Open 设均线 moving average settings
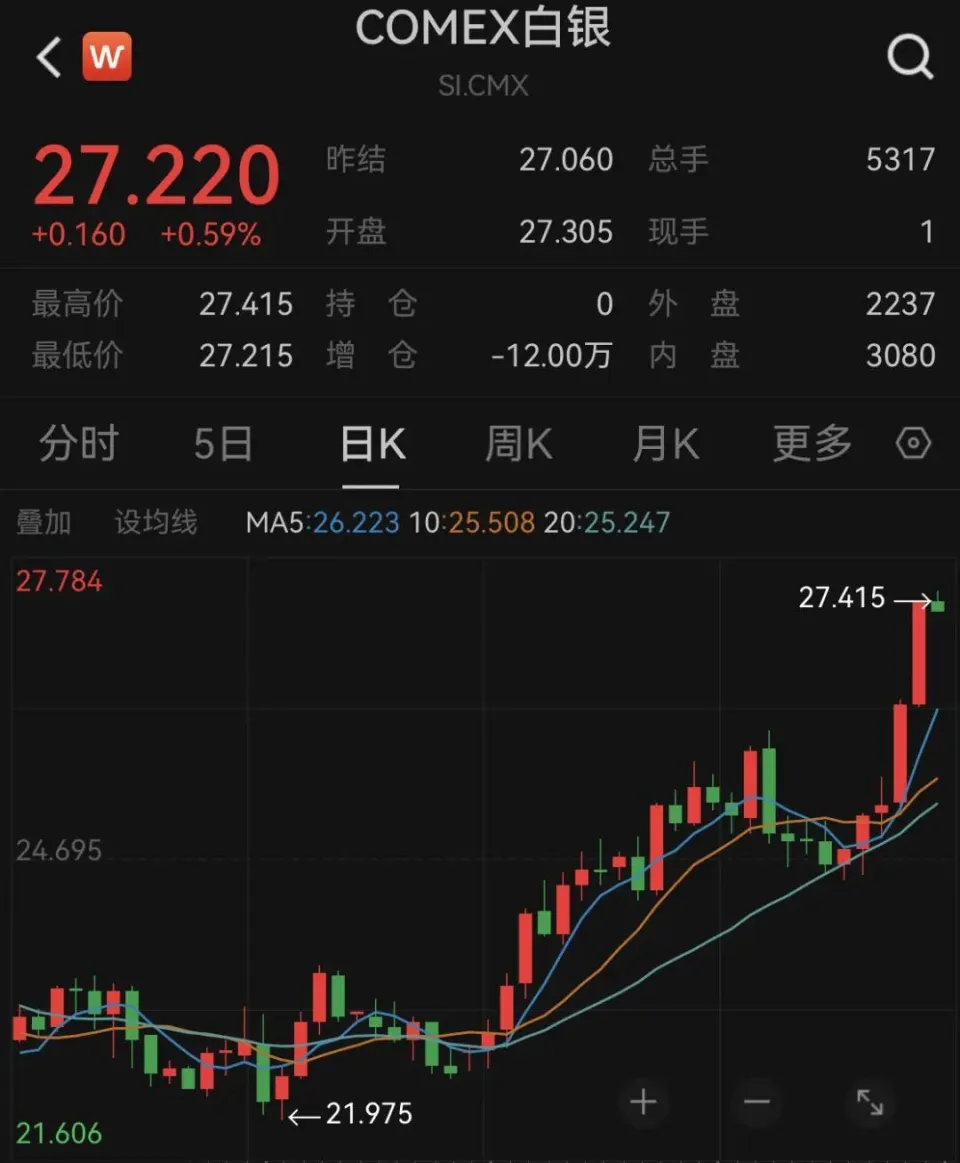 coord(156,522)
